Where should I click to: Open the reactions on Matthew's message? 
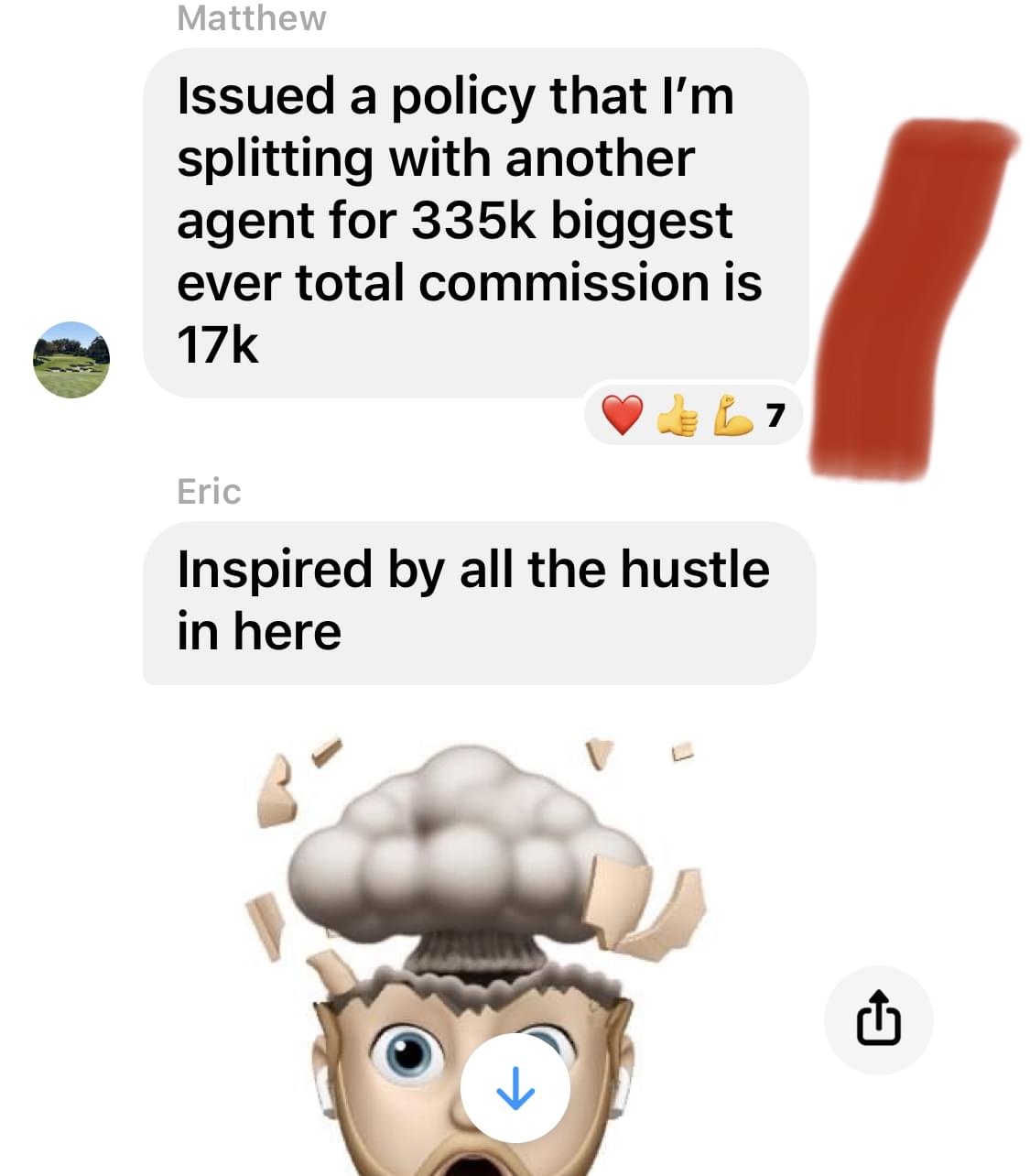[693, 416]
